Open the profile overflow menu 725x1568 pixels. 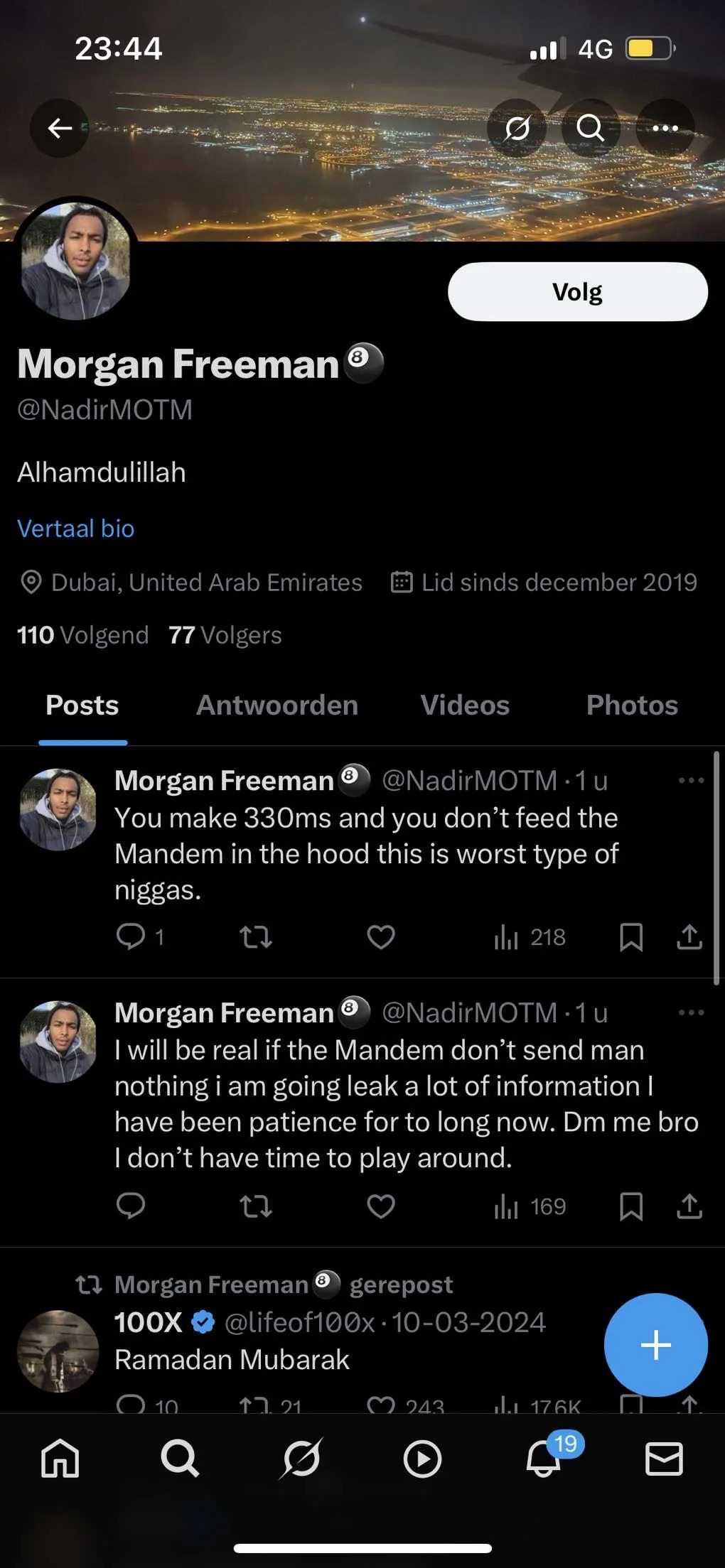coord(665,129)
